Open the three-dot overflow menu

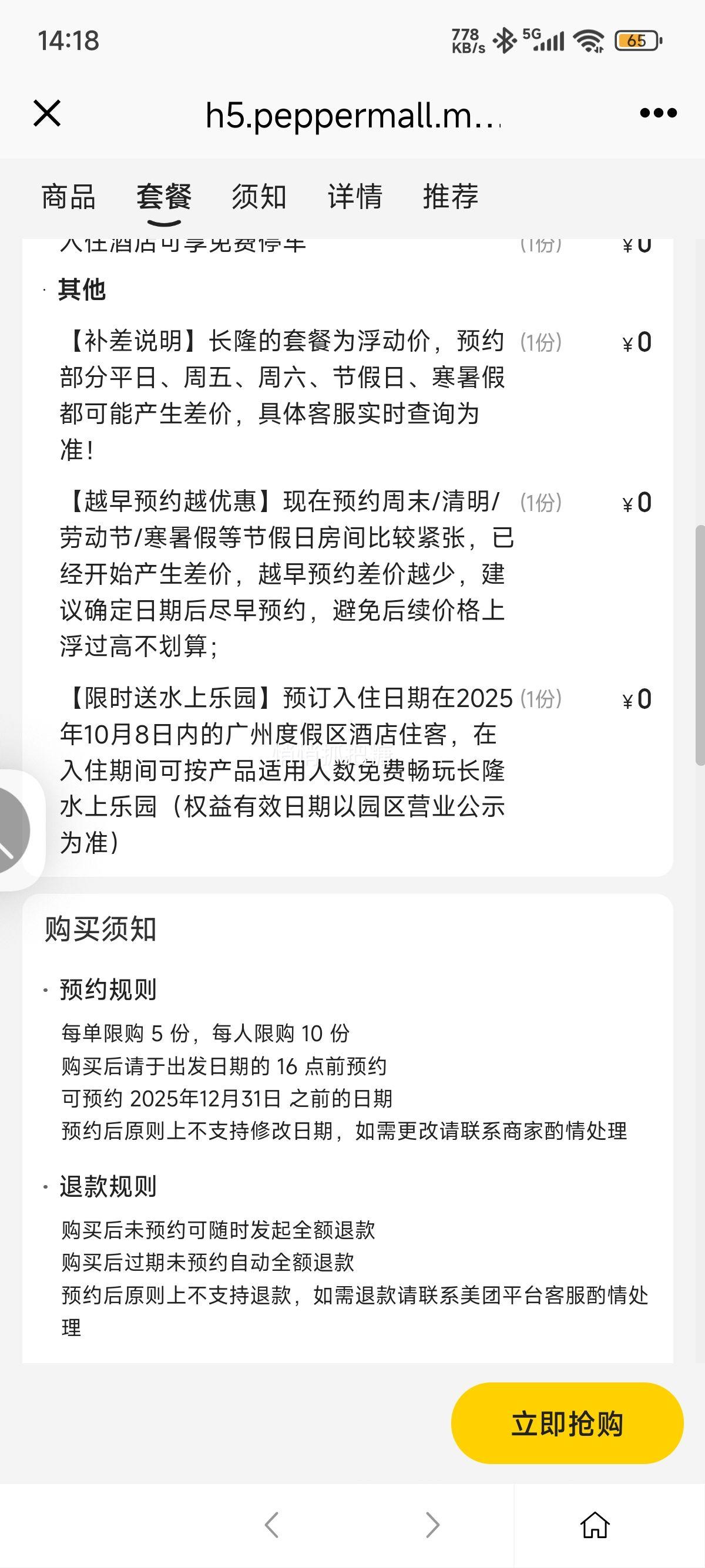(x=658, y=113)
